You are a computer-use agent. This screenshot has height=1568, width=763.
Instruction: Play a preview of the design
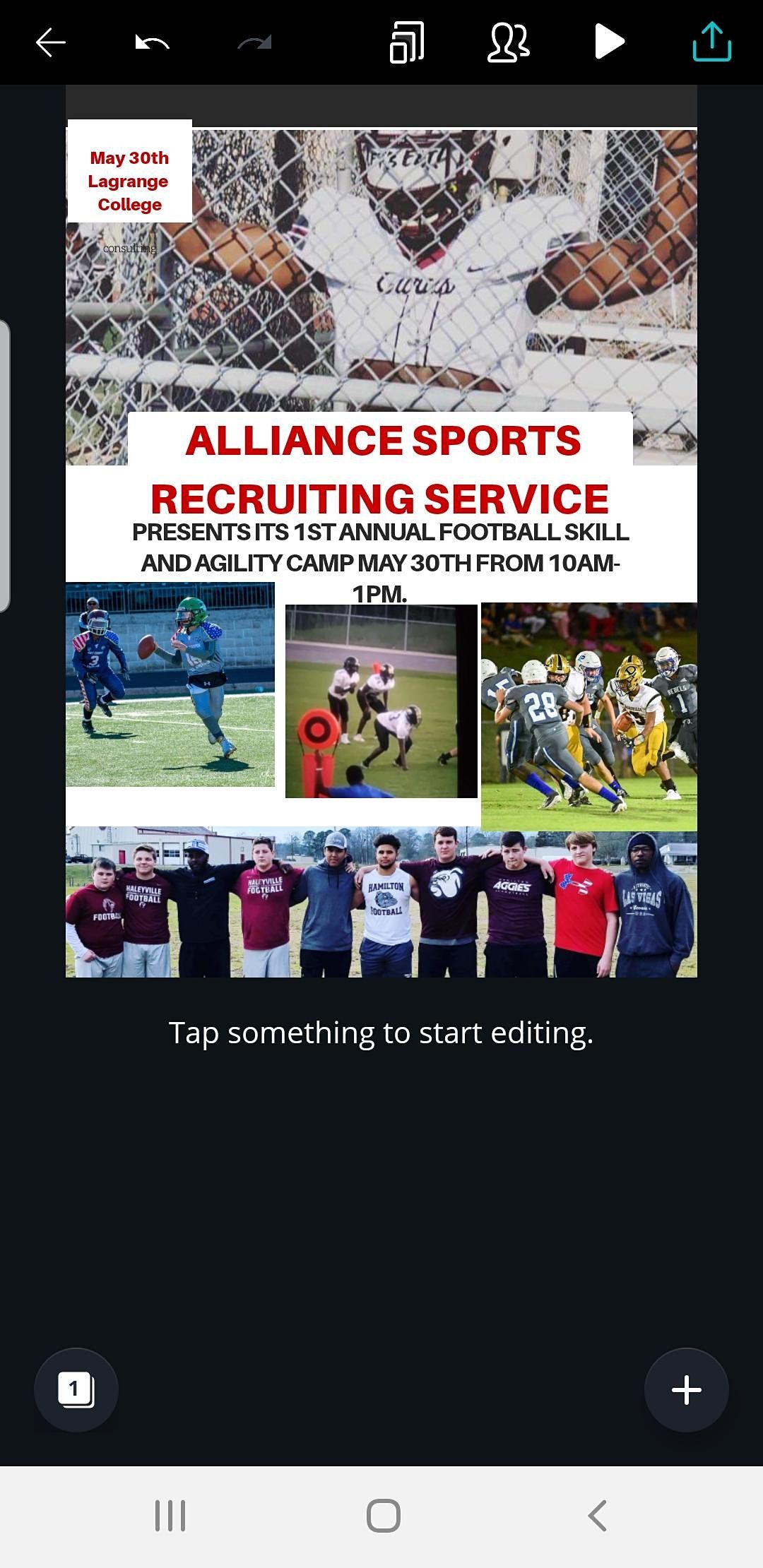click(x=609, y=42)
